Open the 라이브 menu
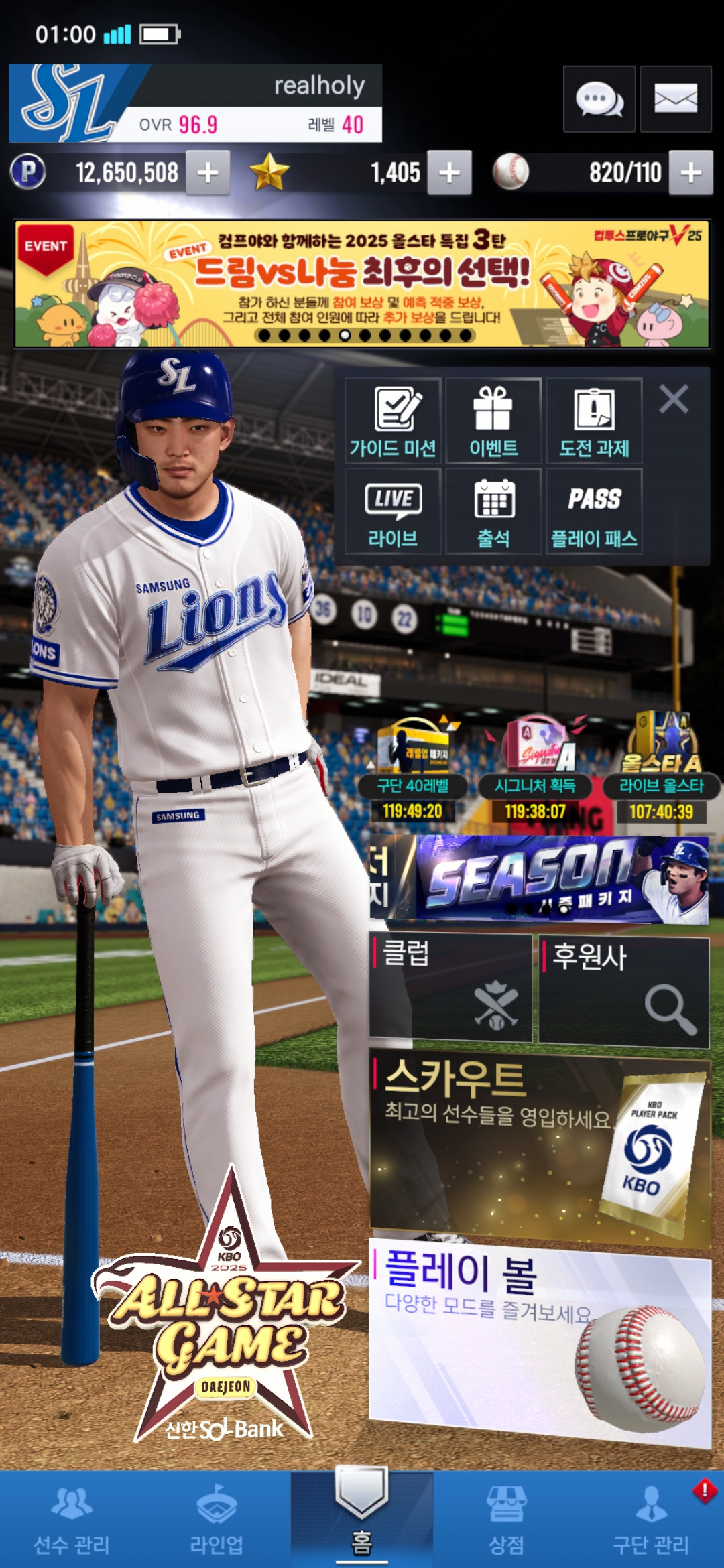Screen dimensions: 724x1568 (393, 512)
